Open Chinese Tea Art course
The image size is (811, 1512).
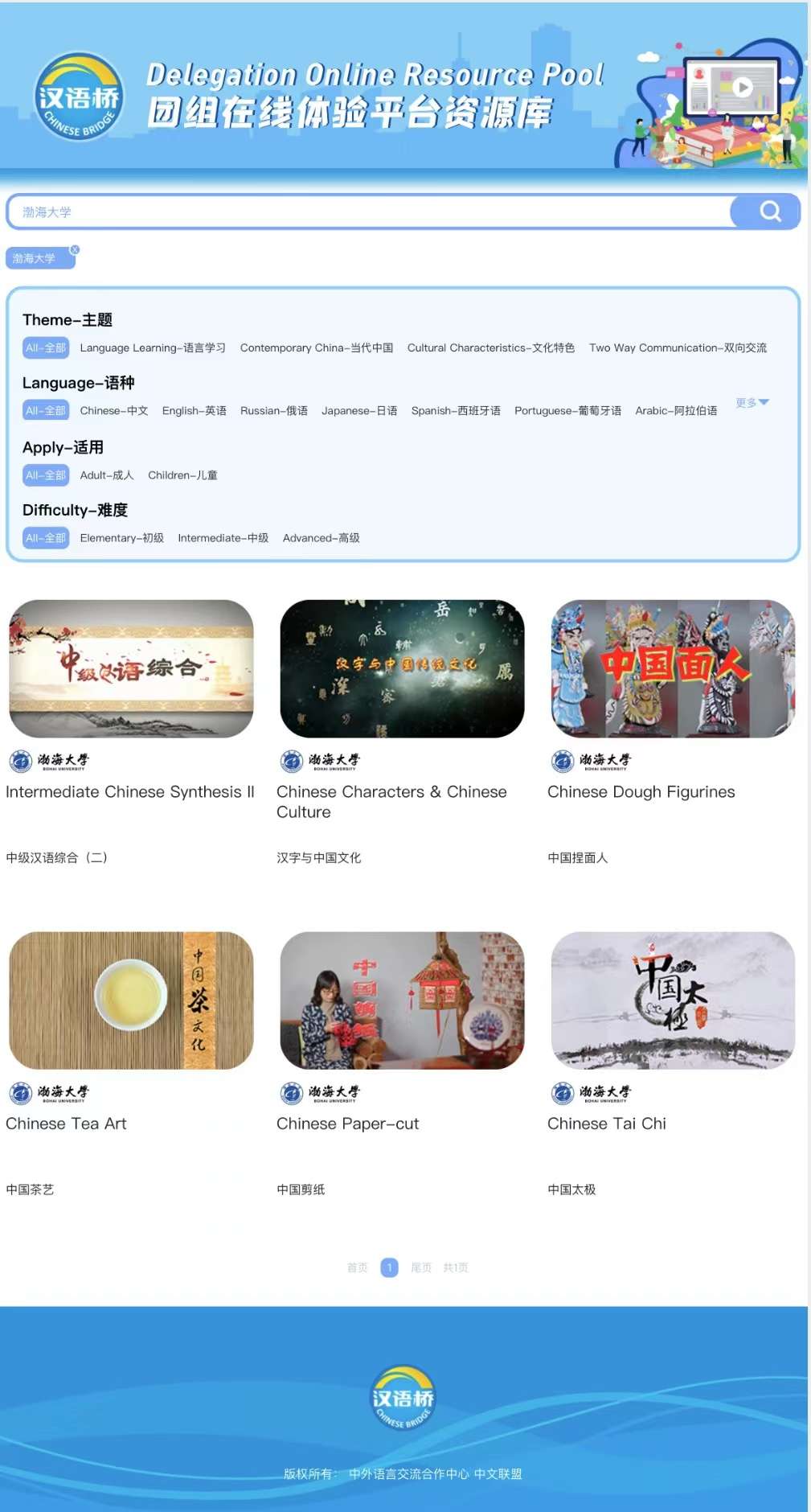[x=131, y=1000]
